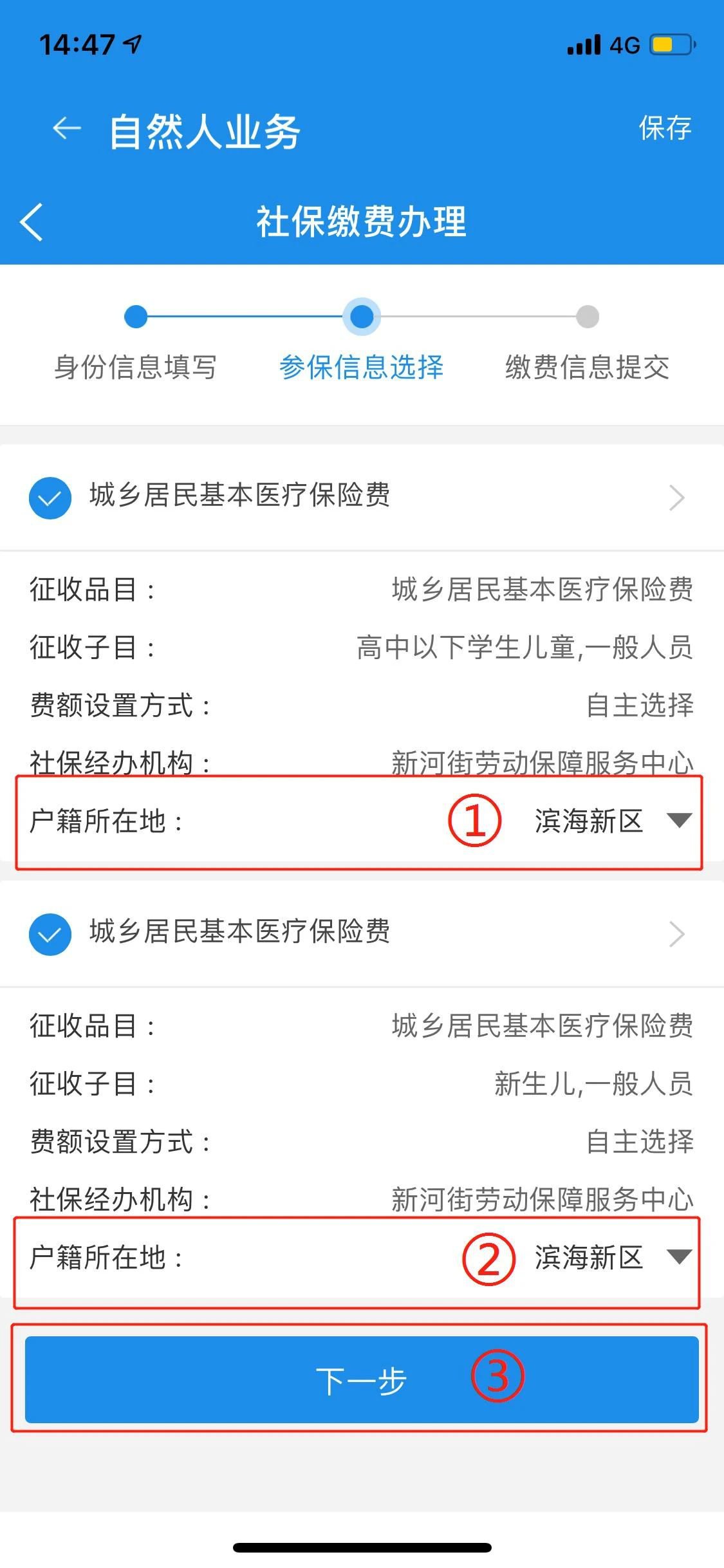
Task: Tap the back arrow beside 自然人业务
Action: [x=66, y=129]
